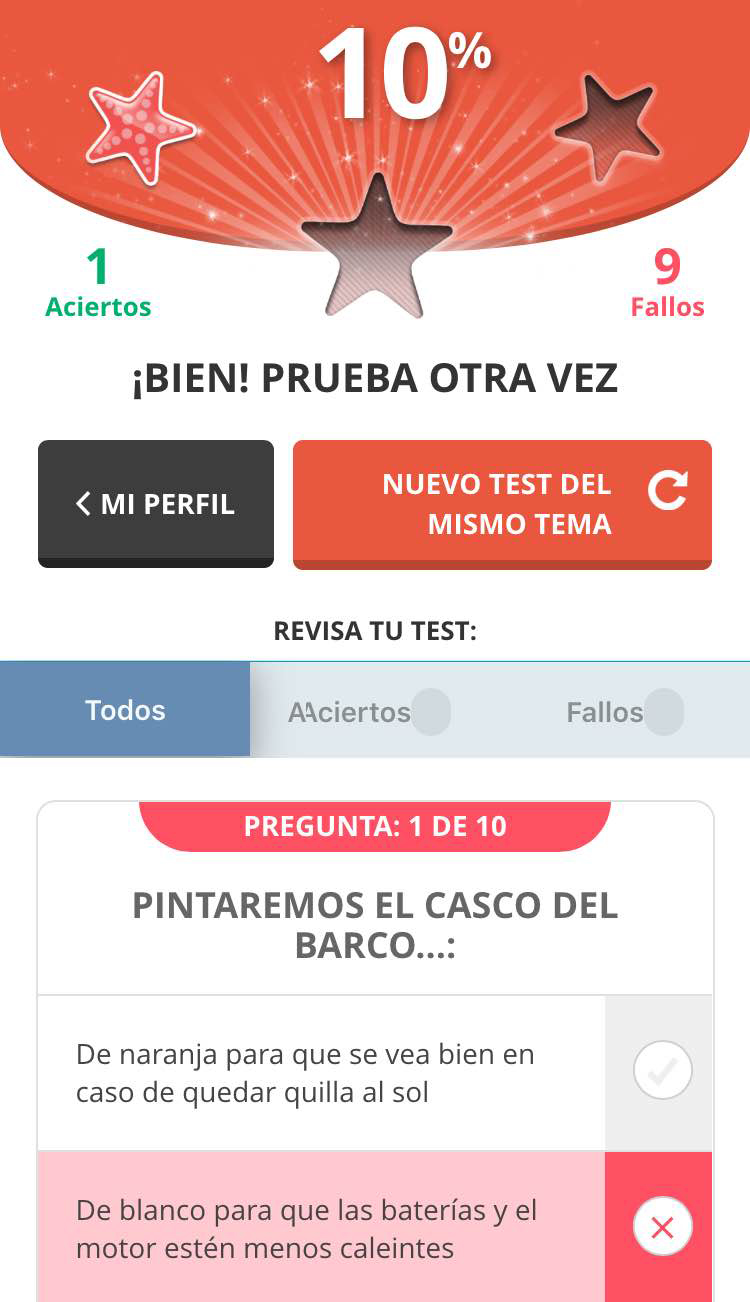Start a nuevo test del mismo tema
The height and width of the screenshot is (1302, 750).
(502, 505)
